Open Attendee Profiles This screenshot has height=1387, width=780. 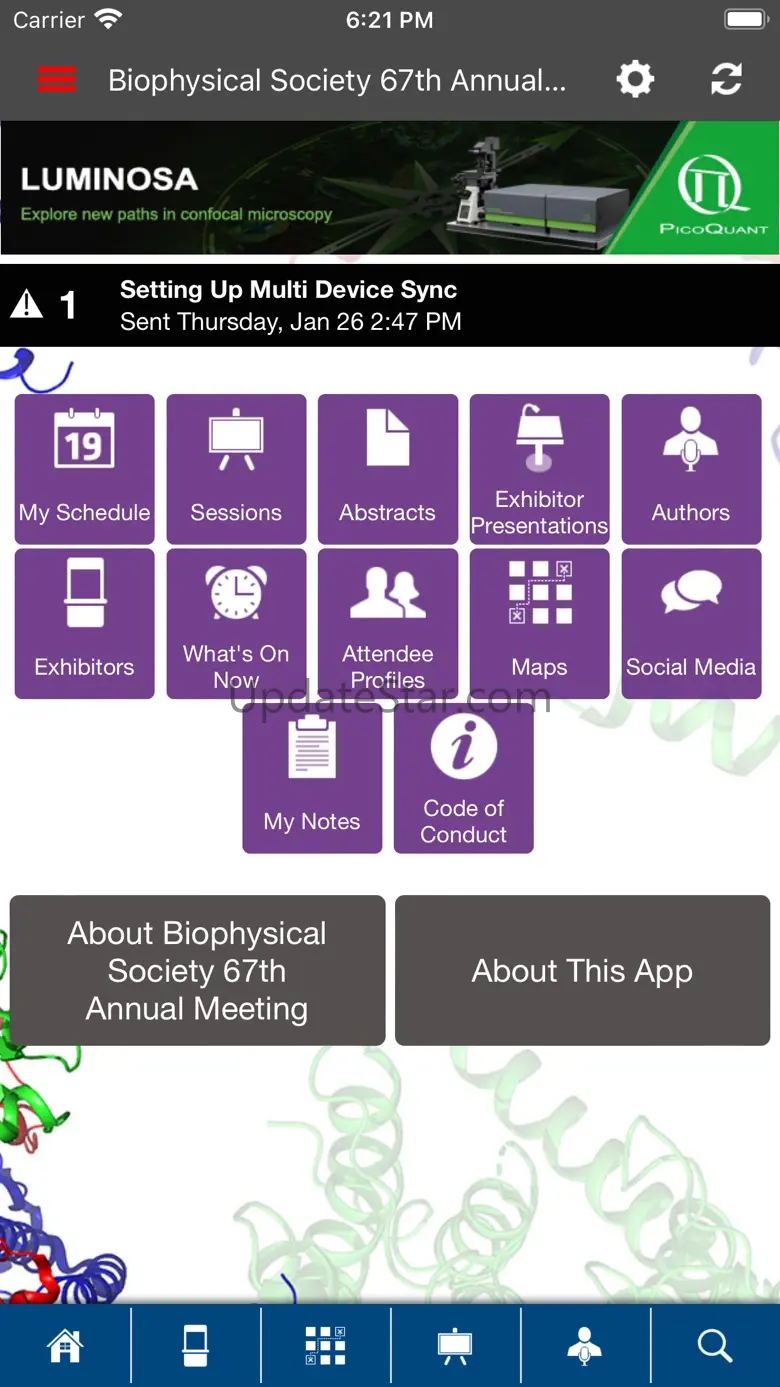pyautogui.click(x=388, y=623)
